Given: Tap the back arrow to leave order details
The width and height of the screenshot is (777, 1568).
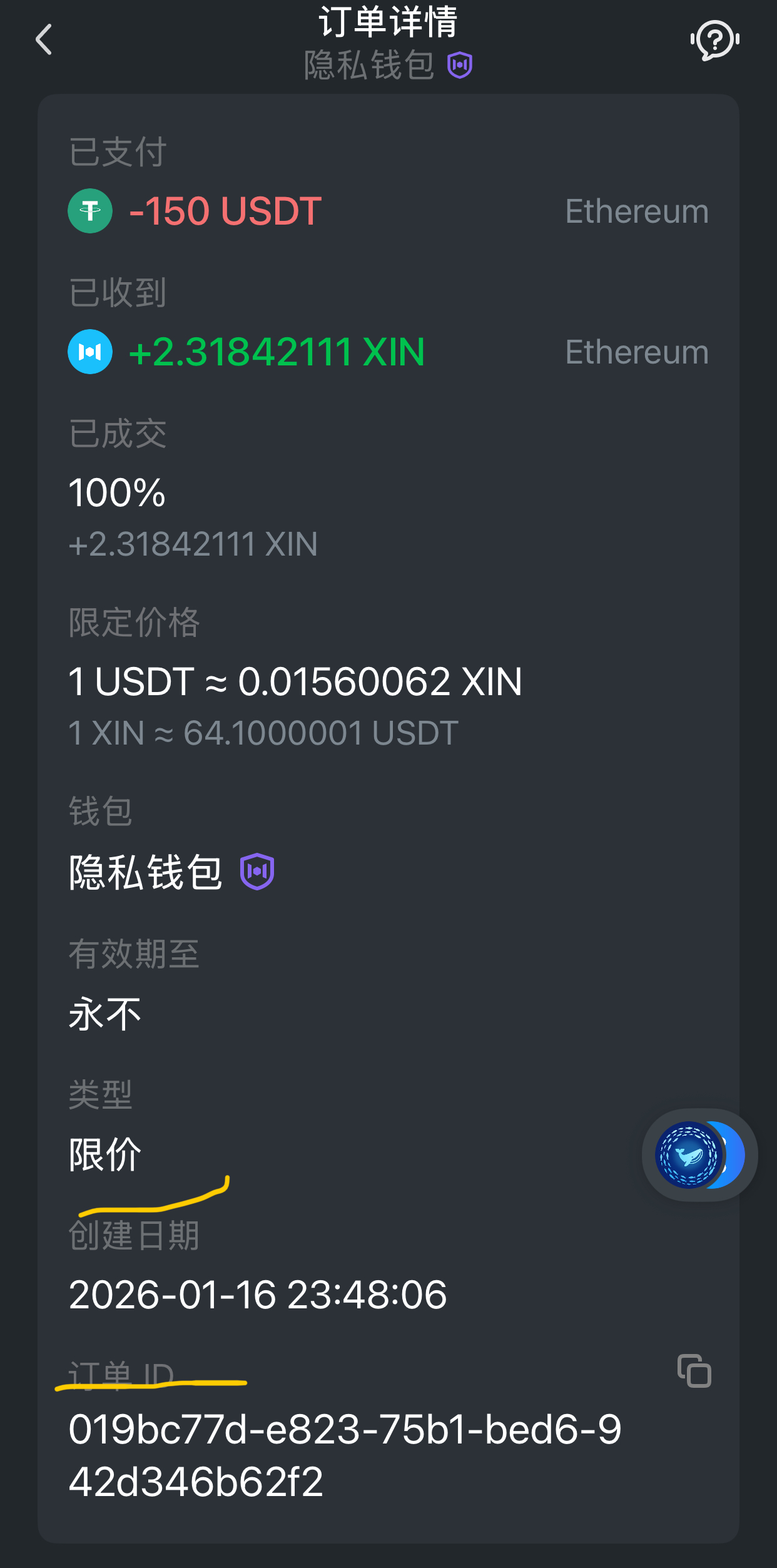Looking at the screenshot, I should [x=43, y=39].
